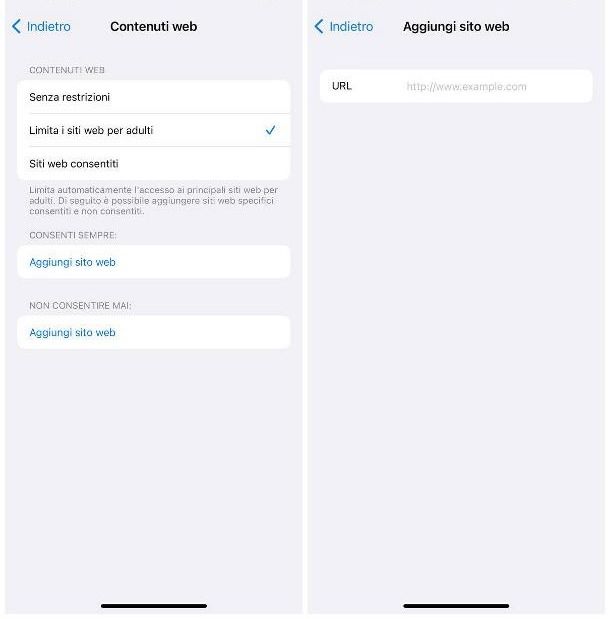Choose Limita i siti web per adulti
The image size is (610, 619).
(153, 130)
